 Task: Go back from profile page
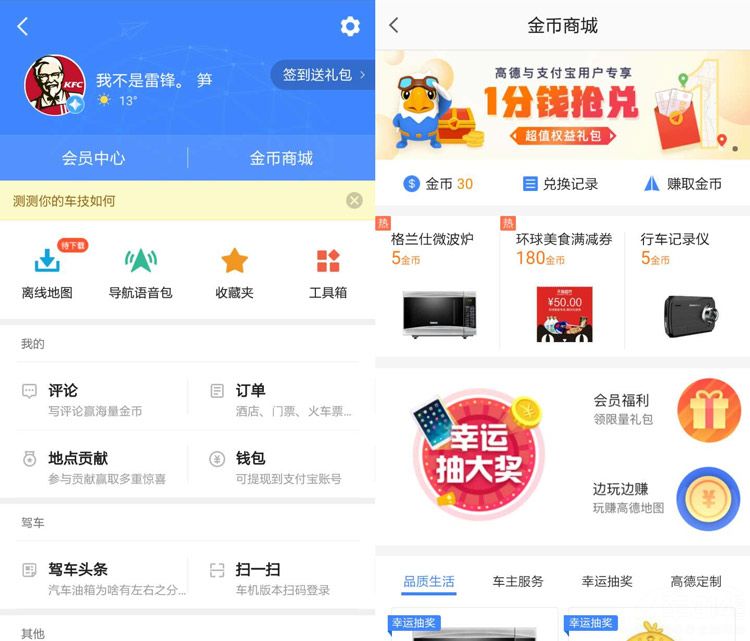click(23, 27)
